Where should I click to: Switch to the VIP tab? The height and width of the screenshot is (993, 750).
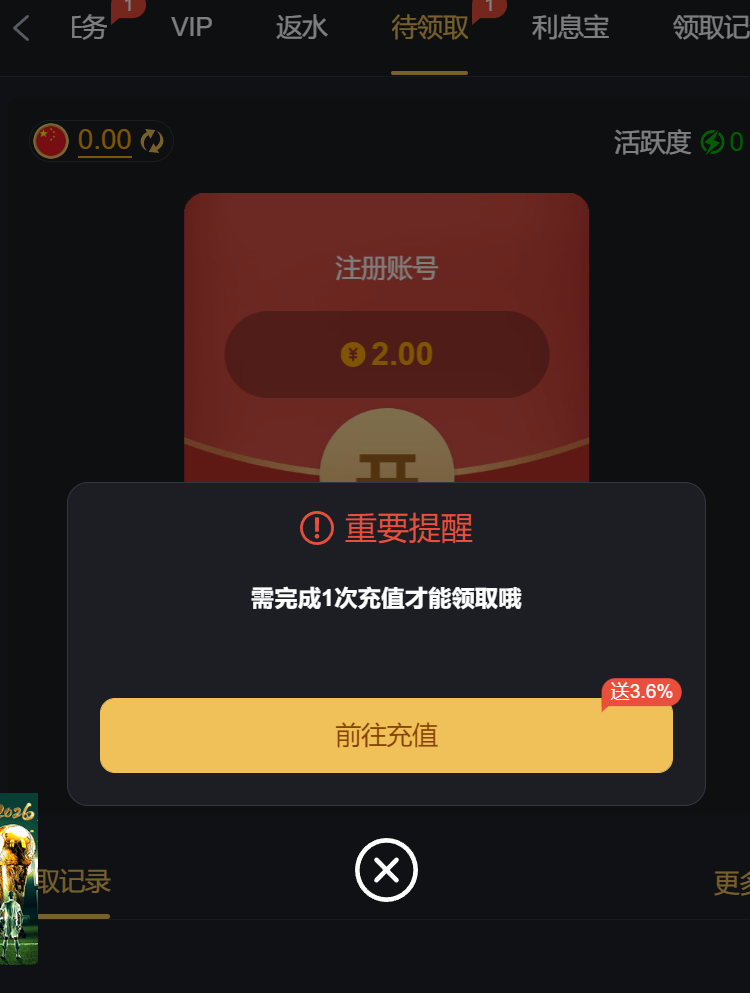pos(191,27)
